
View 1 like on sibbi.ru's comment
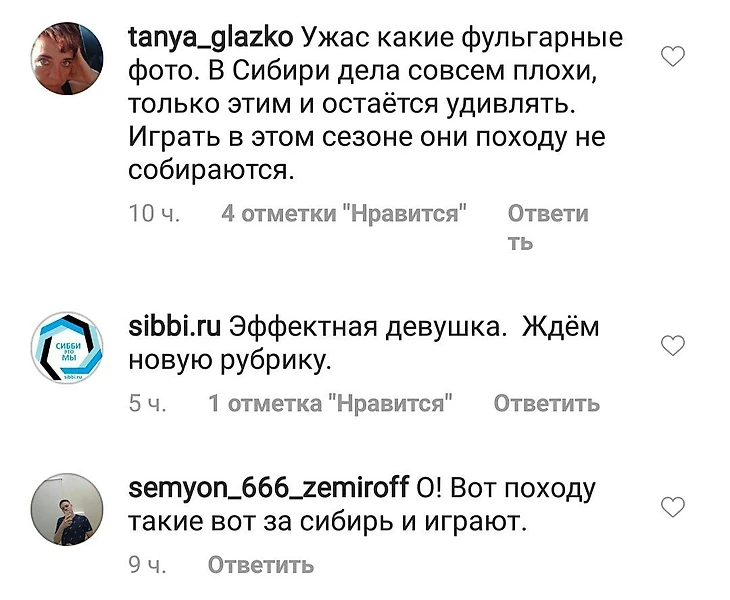click(x=330, y=404)
